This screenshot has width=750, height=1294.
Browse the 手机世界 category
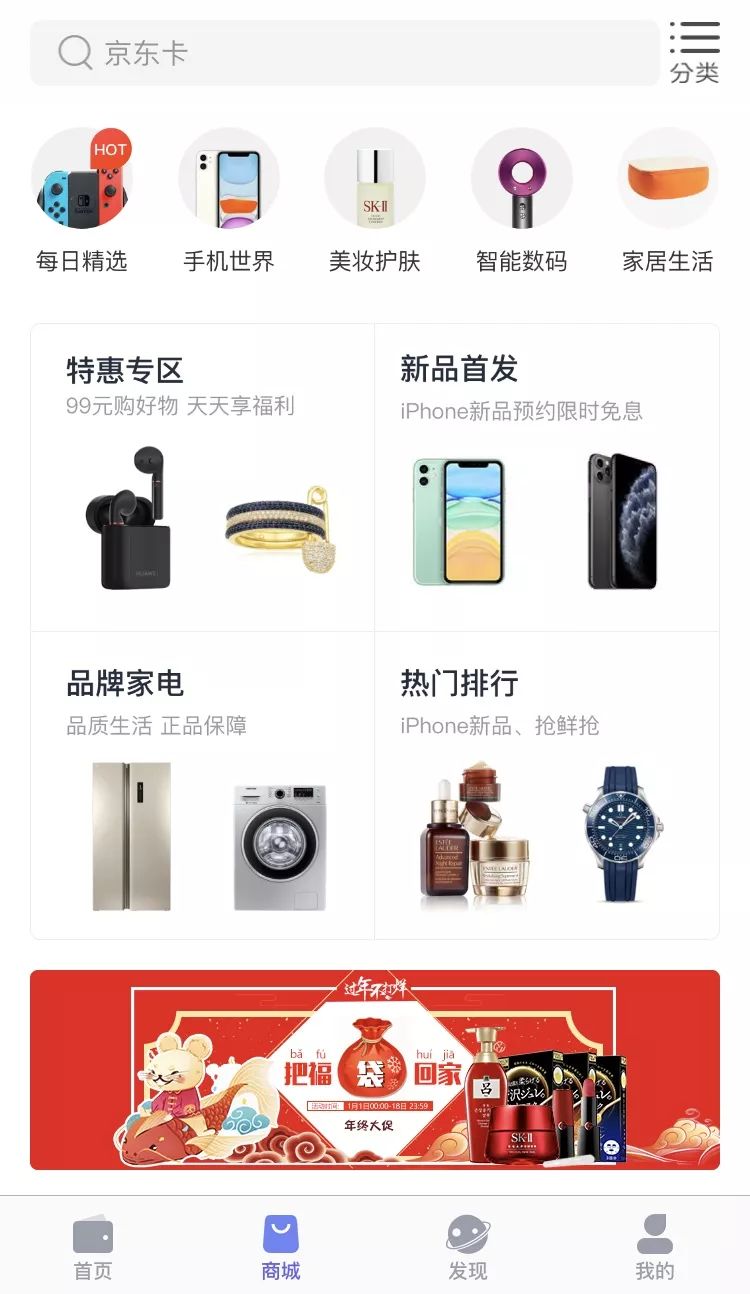pyautogui.click(x=228, y=201)
